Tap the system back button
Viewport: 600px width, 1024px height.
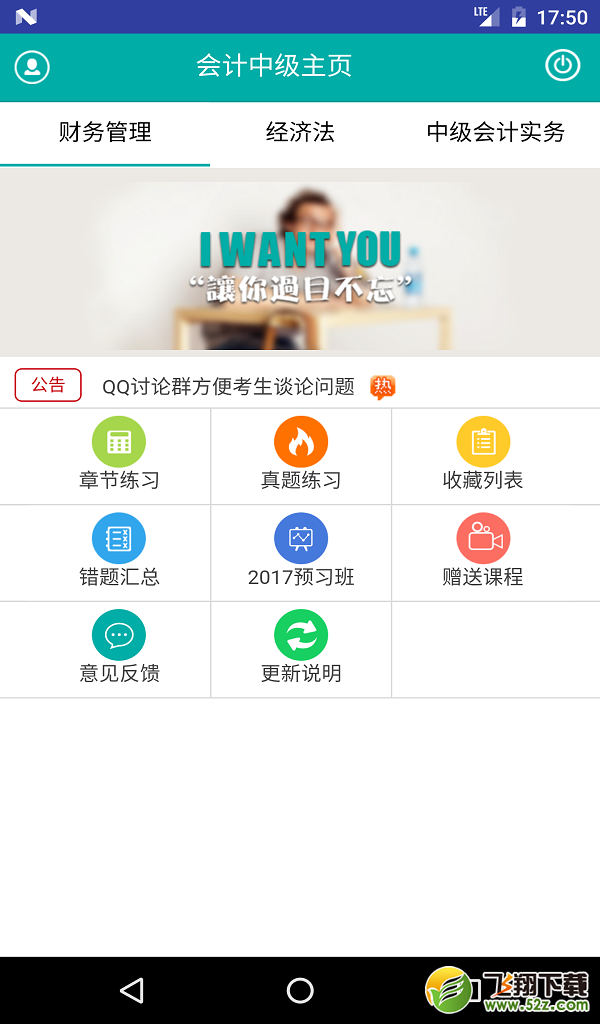click(133, 990)
